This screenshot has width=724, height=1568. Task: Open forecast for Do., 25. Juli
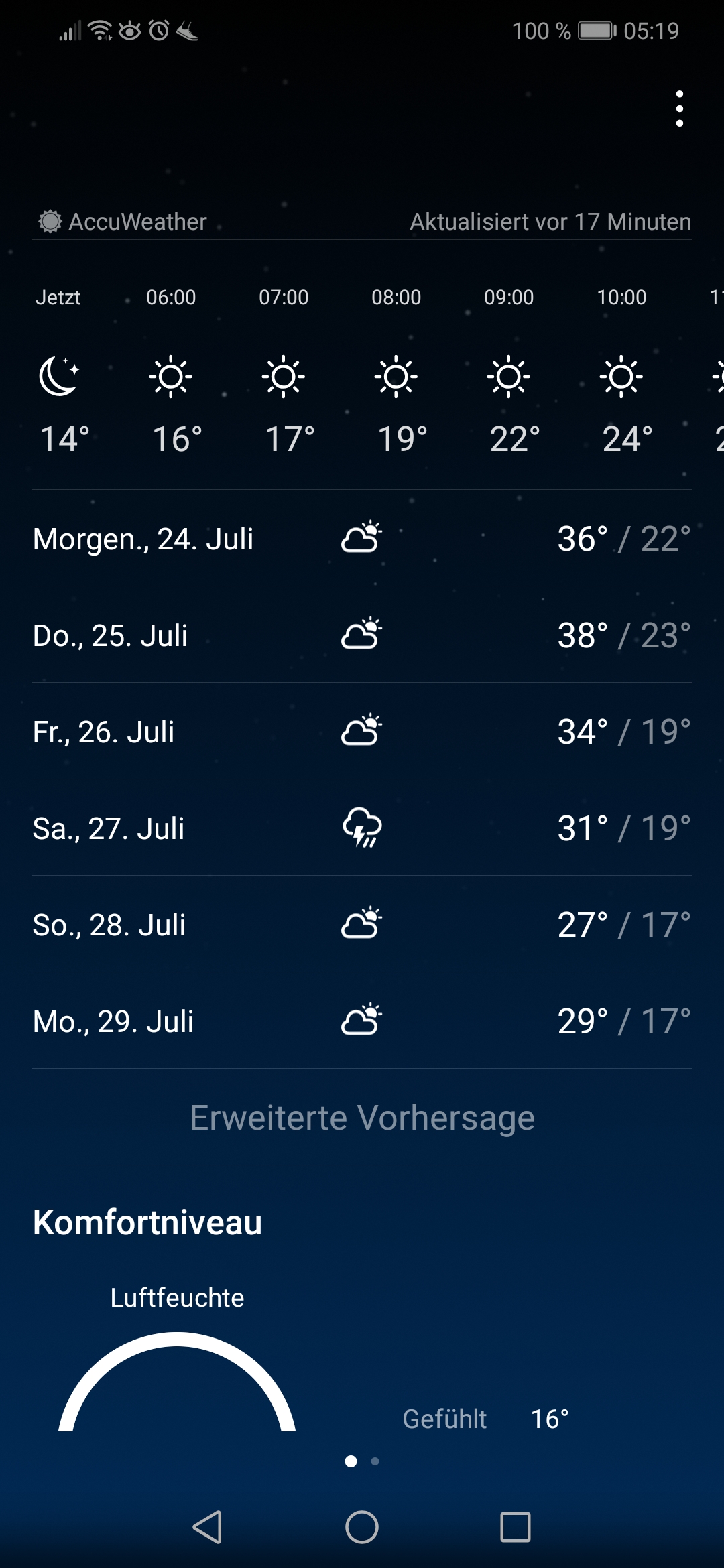362,635
